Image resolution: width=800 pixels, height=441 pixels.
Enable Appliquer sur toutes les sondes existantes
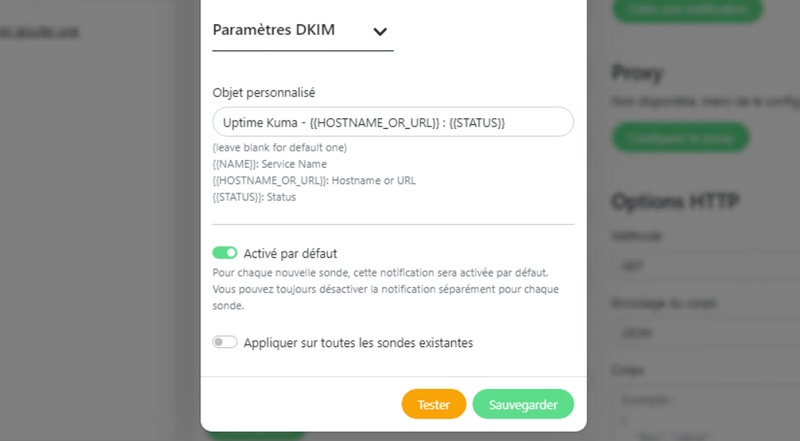click(225, 342)
